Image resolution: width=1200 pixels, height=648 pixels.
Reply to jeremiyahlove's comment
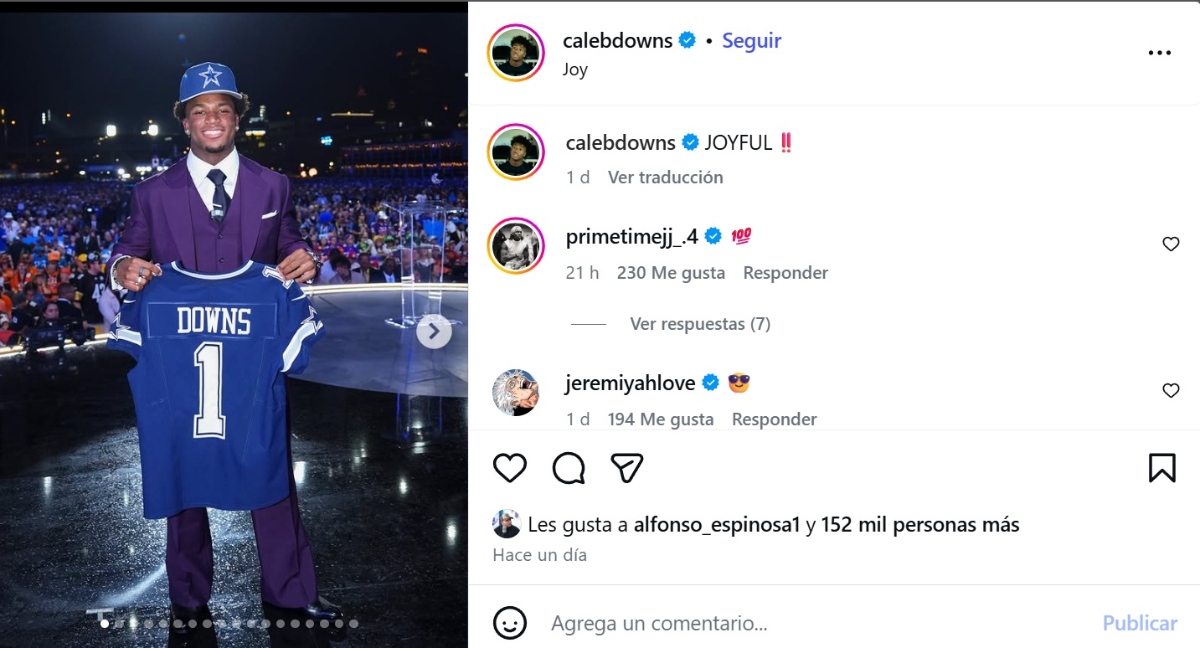pos(774,420)
